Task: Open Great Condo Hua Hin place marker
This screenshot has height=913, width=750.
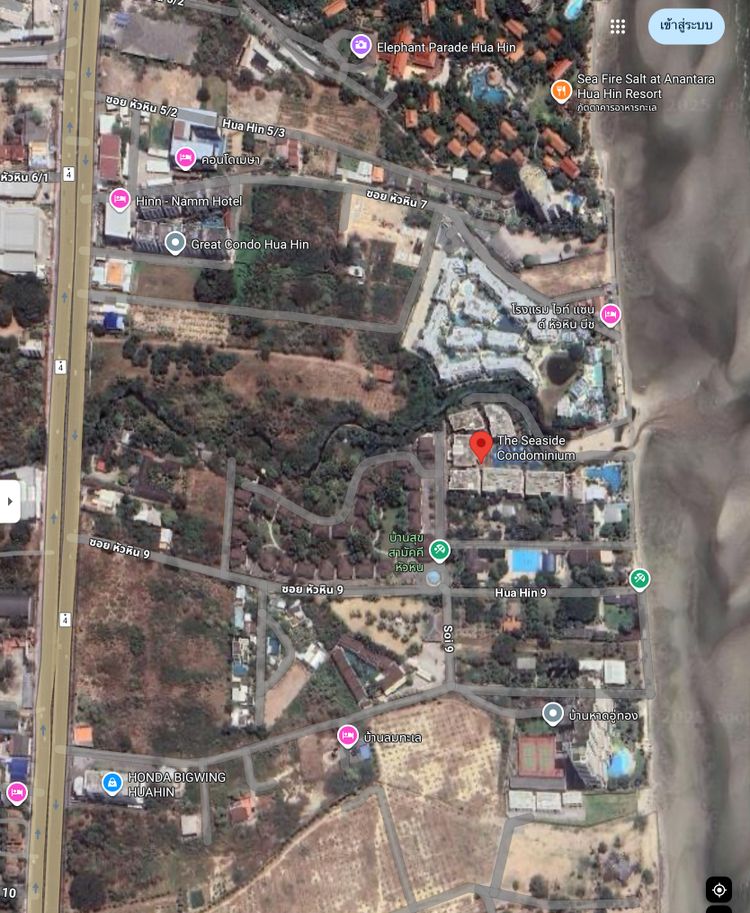Action: pyautogui.click(x=175, y=243)
